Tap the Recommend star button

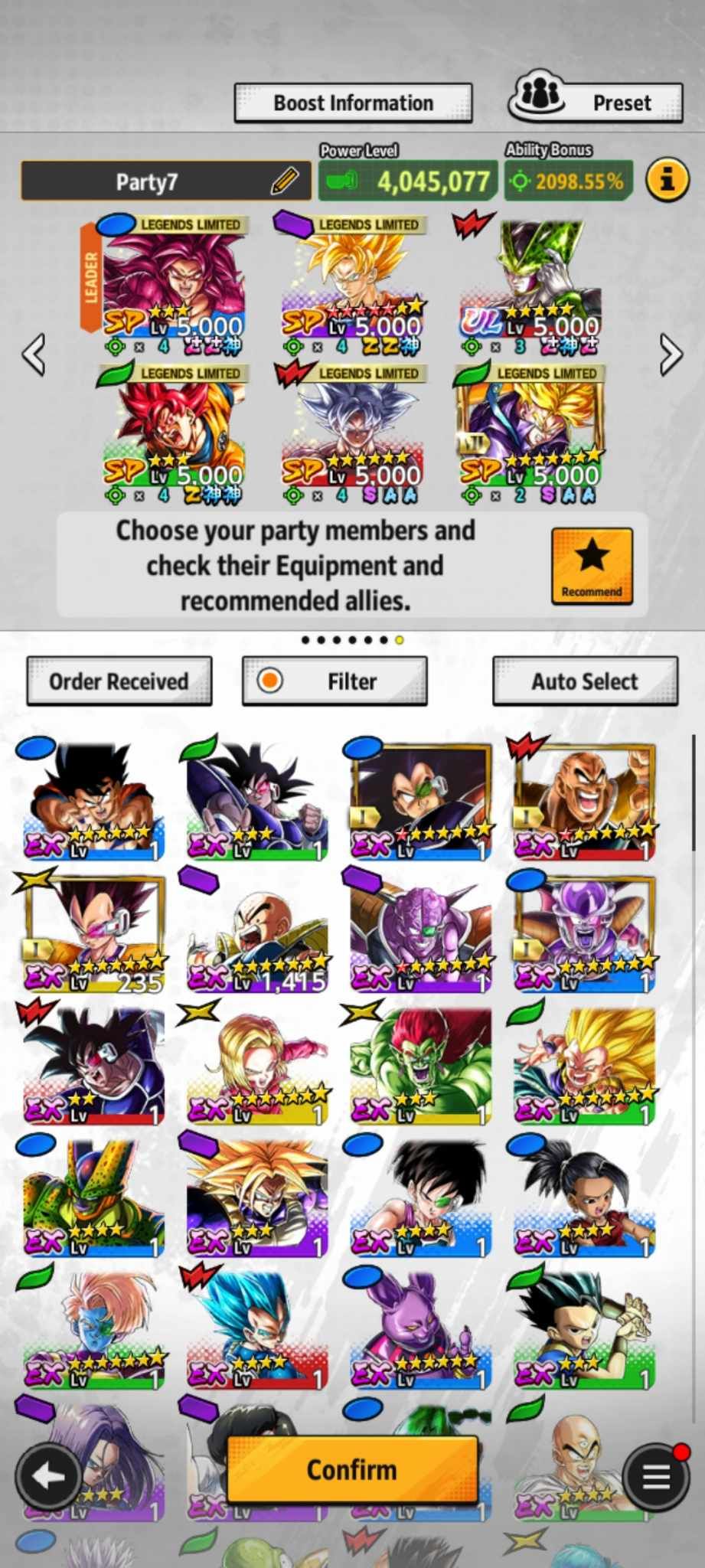[x=592, y=567]
